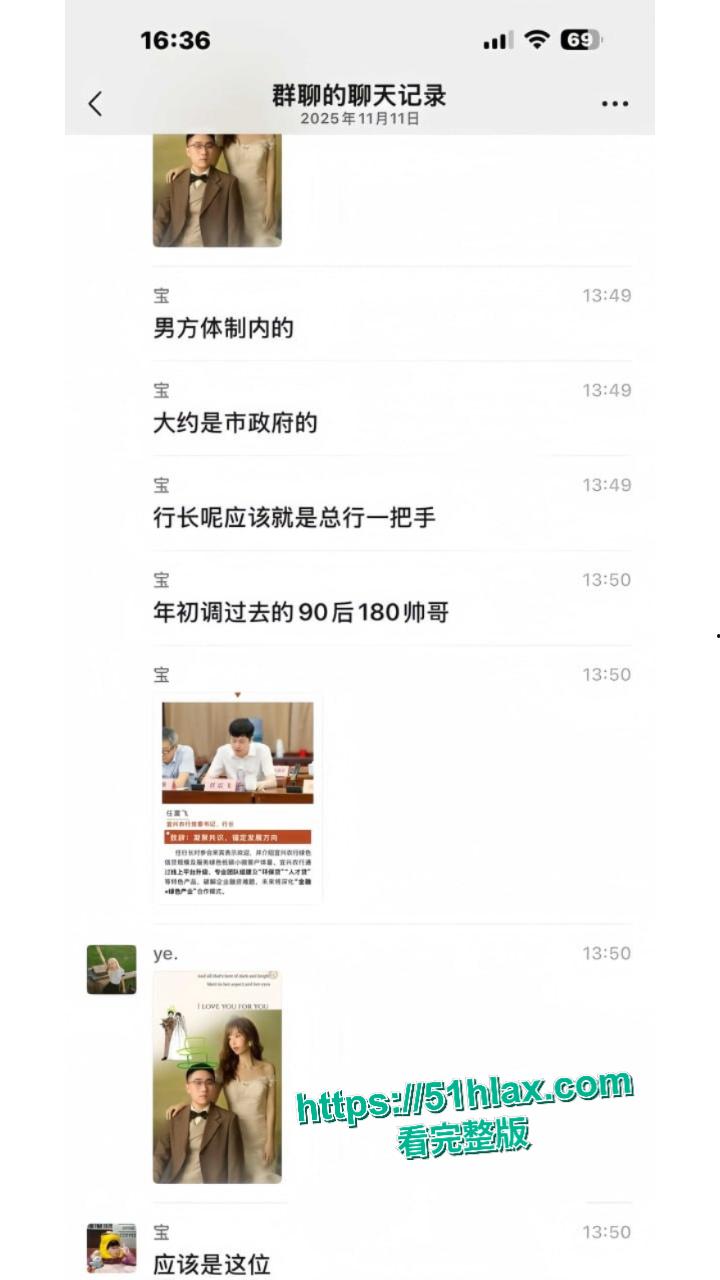View 宝's avatar beside 应该是这位

111,1247
